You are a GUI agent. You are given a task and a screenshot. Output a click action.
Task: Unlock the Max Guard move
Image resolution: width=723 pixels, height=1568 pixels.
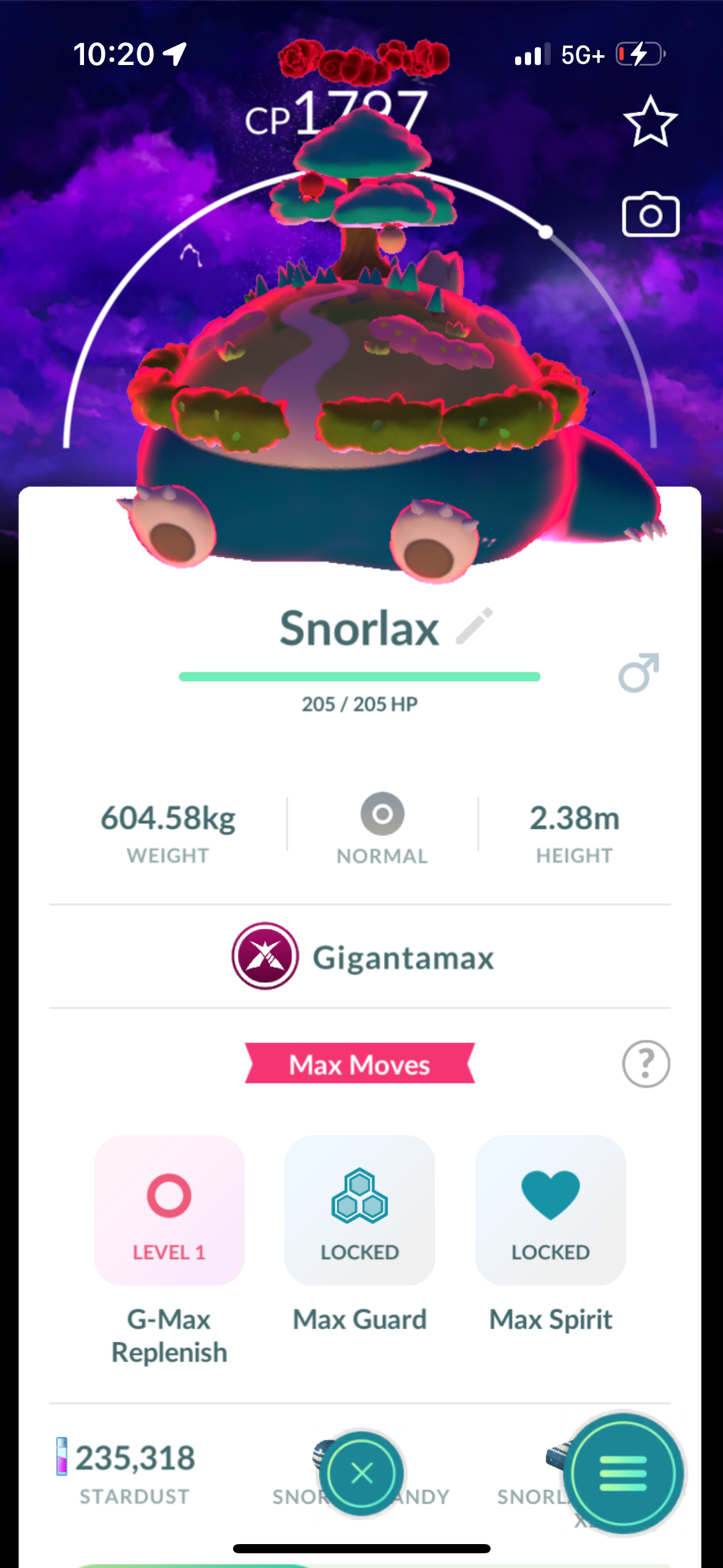pyautogui.click(x=360, y=1210)
